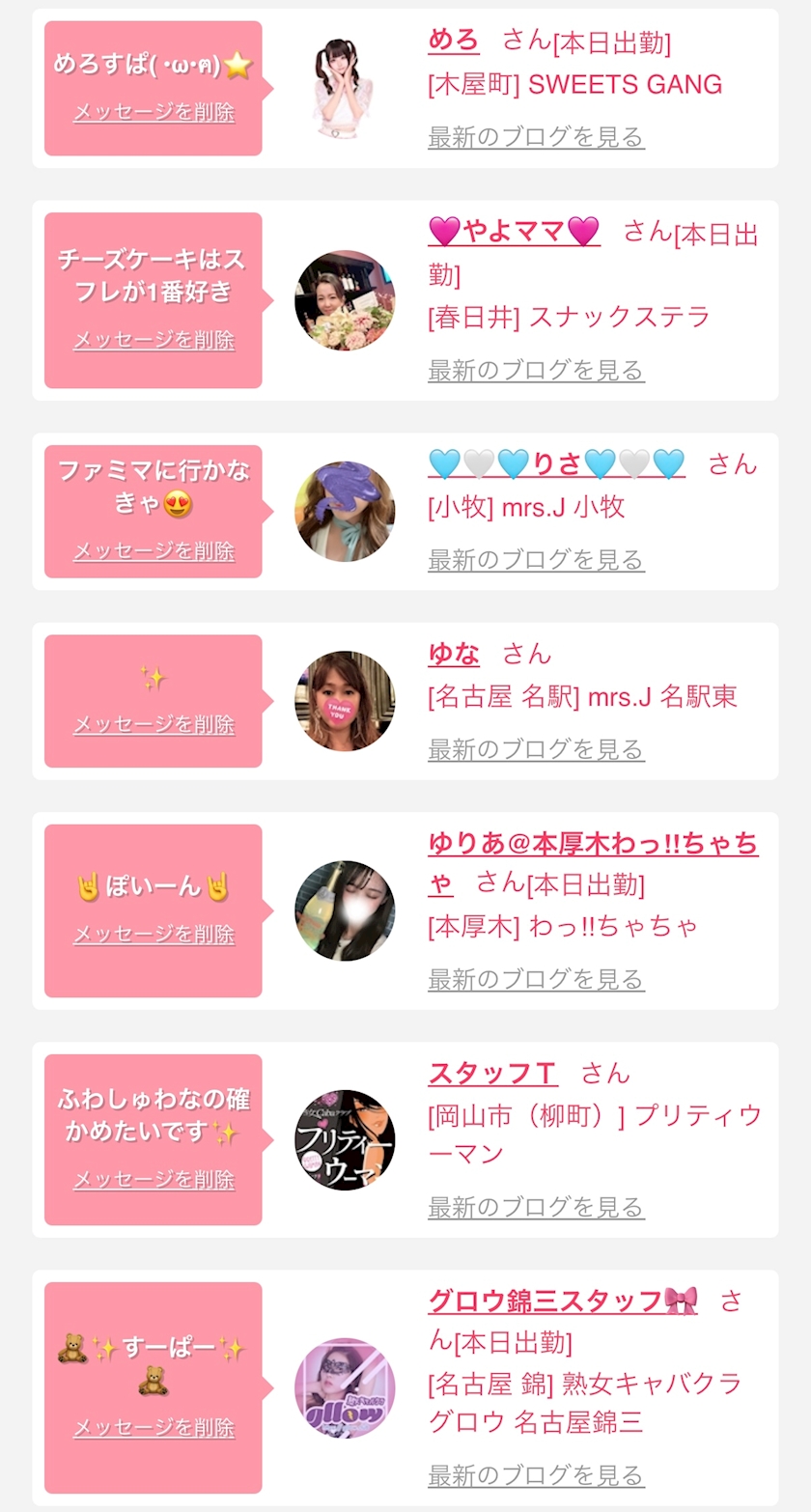The width and height of the screenshot is (811, 1512).
Task: Delete the ぽいーん message
Action: coord(154,935)
